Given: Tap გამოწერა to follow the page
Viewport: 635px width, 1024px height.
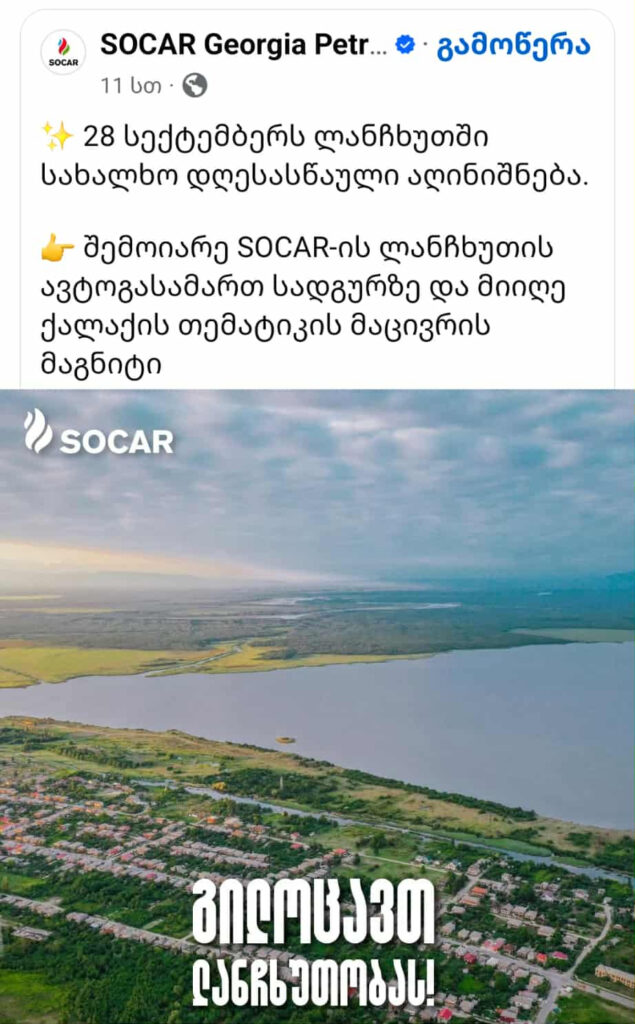Looking at the screenshot, I should click(x=513, y=45).
